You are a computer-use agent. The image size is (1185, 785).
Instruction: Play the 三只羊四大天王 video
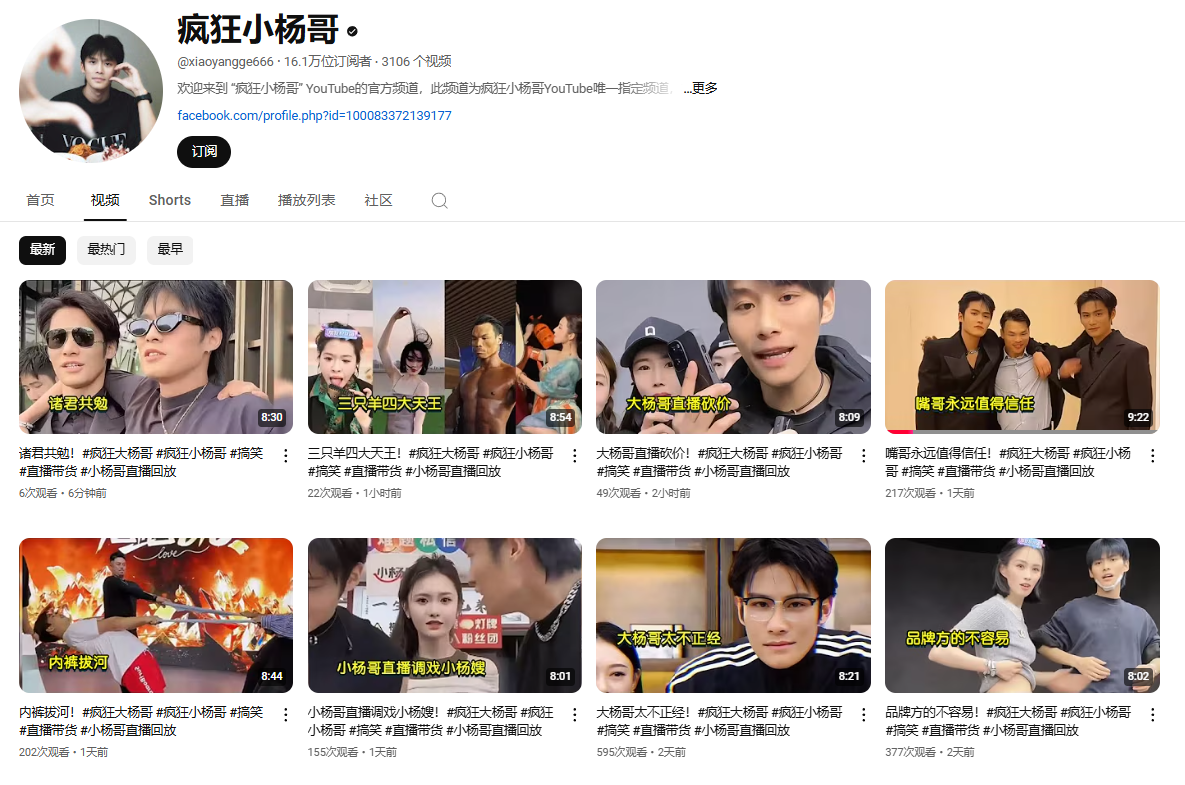pyautogui.click(x=444, y=356)
